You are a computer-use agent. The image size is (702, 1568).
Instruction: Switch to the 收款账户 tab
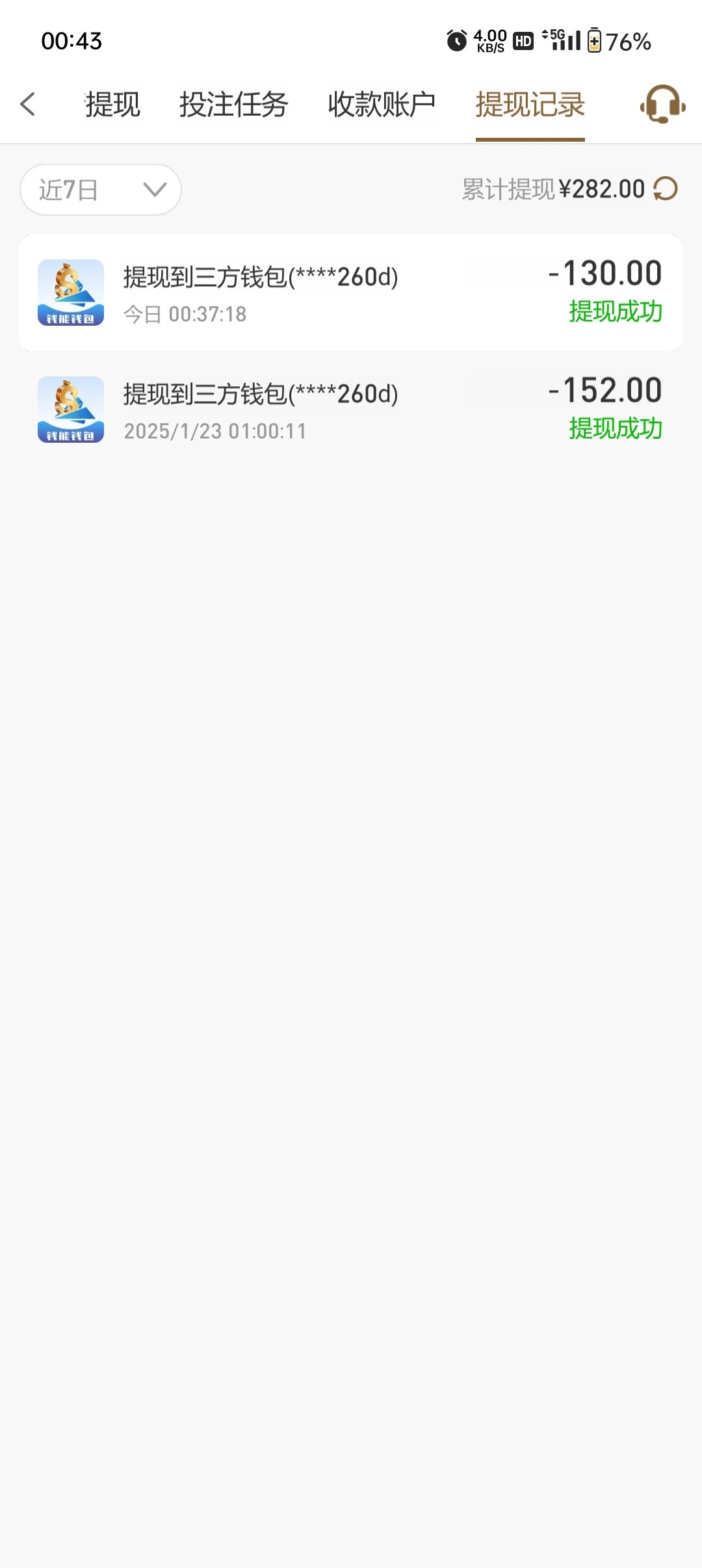[382, 105]
